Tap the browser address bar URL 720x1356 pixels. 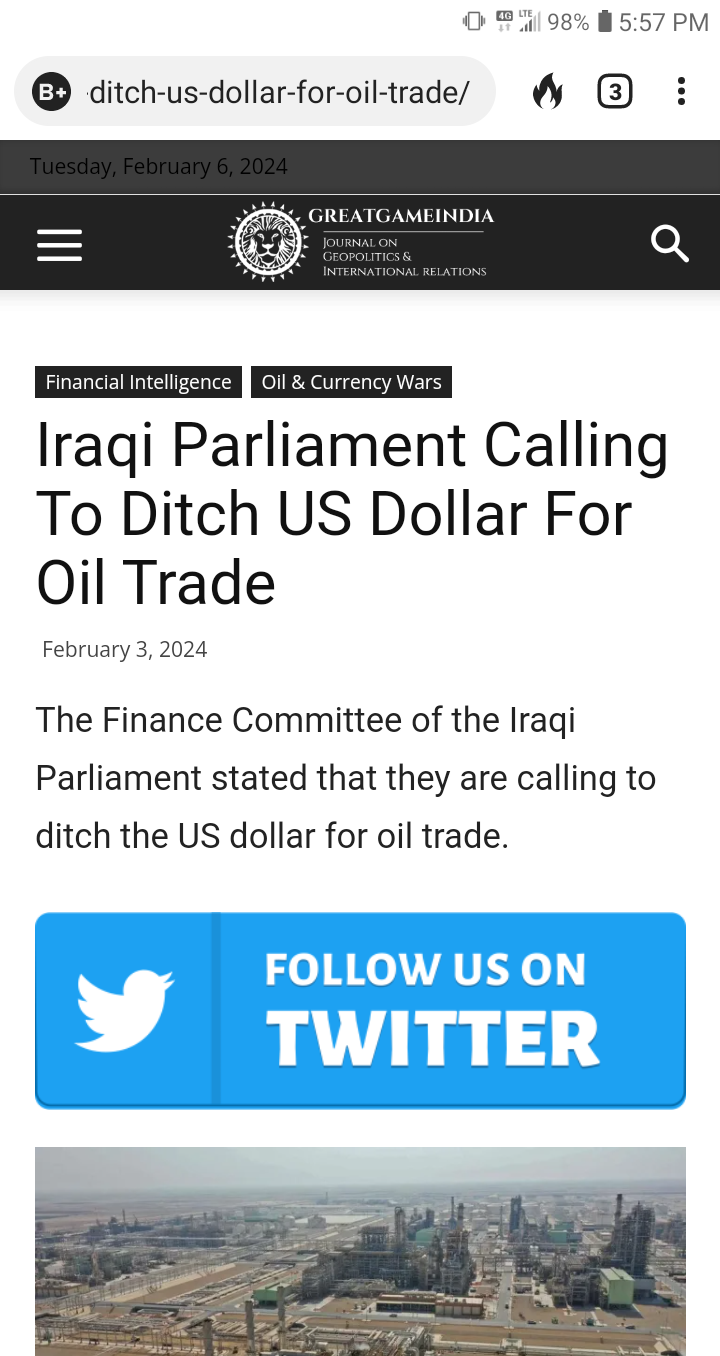(x=279, y=92)
